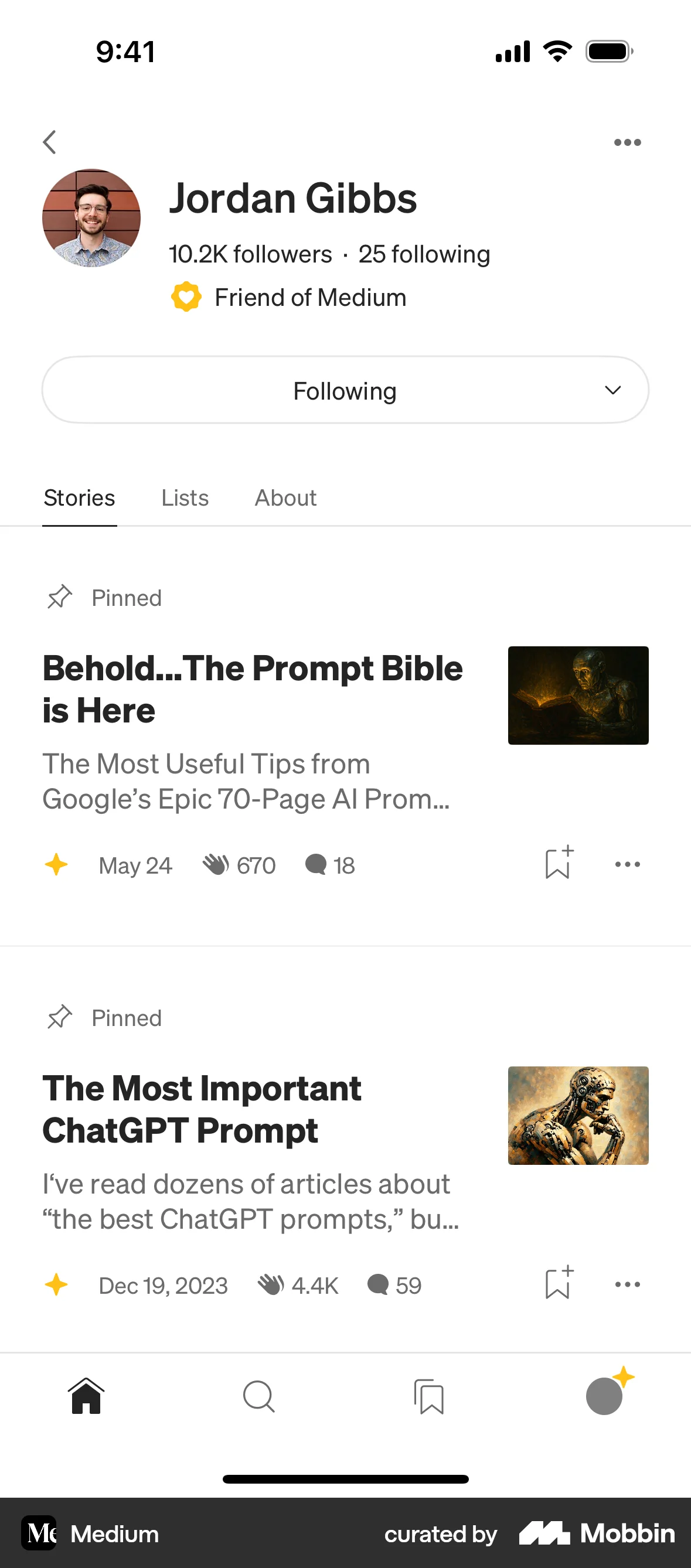
Task: View Jordan Gibbs' 10.2K followers
Action: point(250,254)
